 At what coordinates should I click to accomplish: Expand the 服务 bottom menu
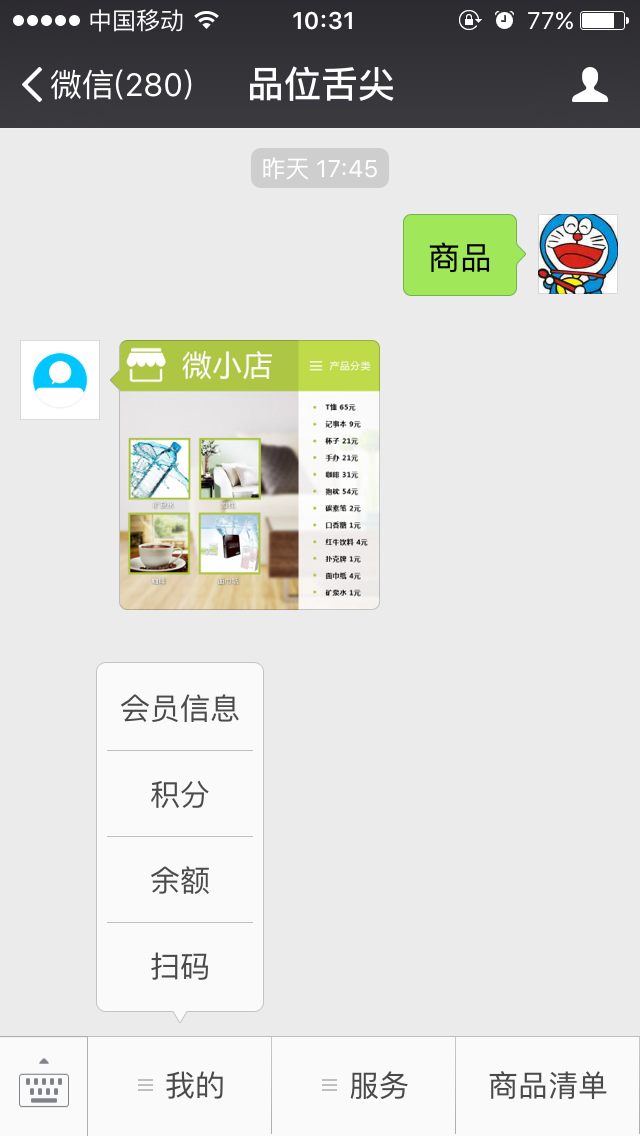point(364,1086)
